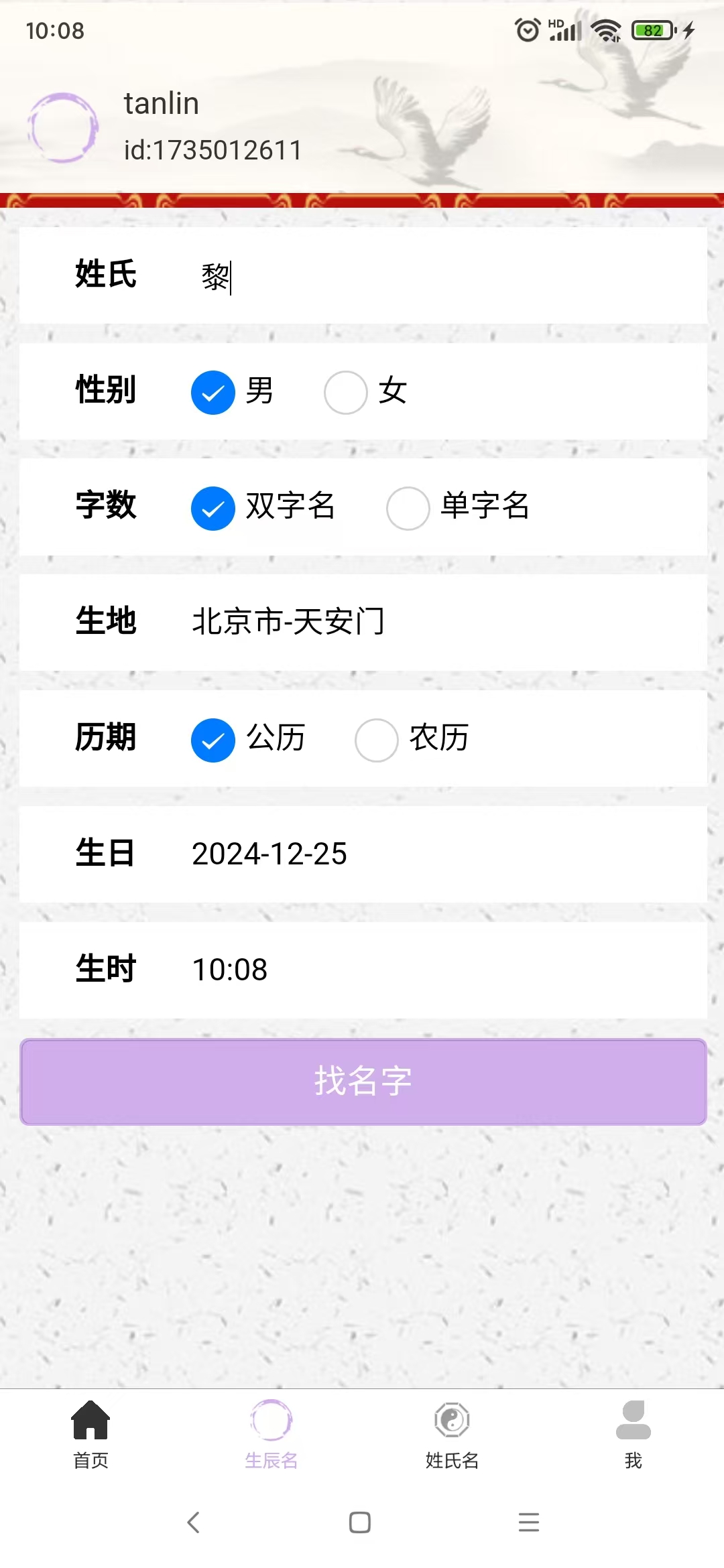Image resolution: width=724 pixels, height=1568 pixels.
Task: Go back with the system back button
Action: 194,1522
